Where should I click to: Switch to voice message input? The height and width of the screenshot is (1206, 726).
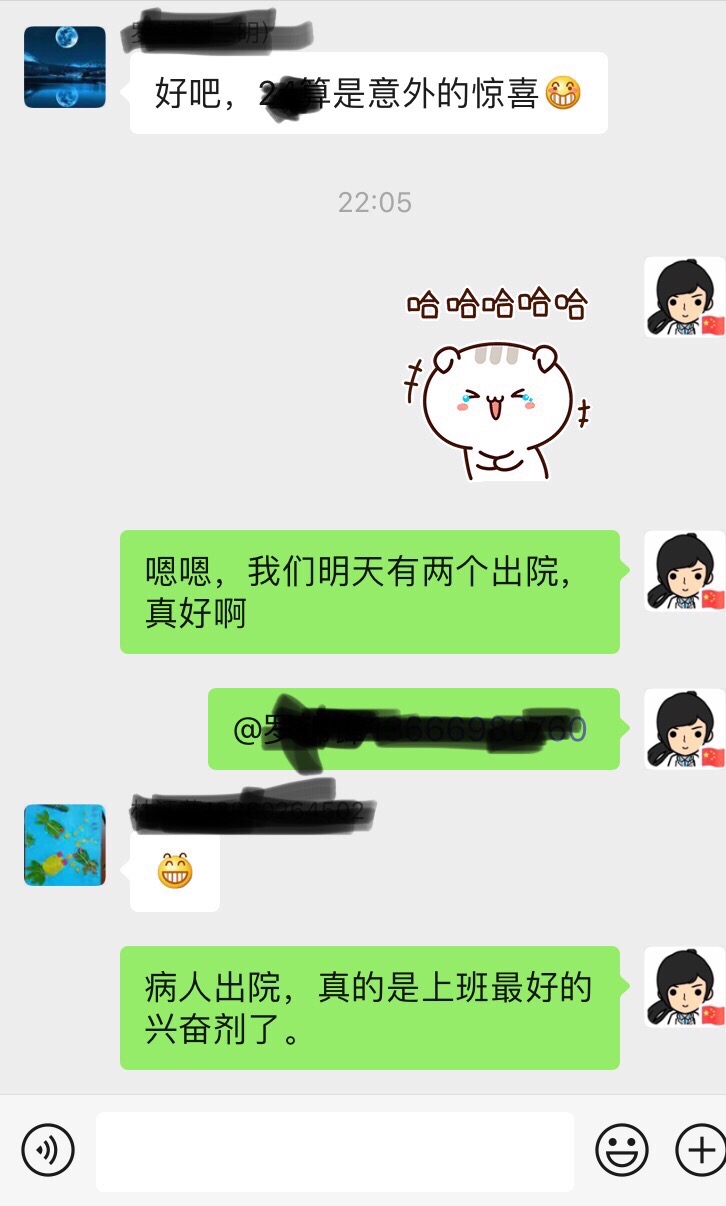tap(48, 1149)
